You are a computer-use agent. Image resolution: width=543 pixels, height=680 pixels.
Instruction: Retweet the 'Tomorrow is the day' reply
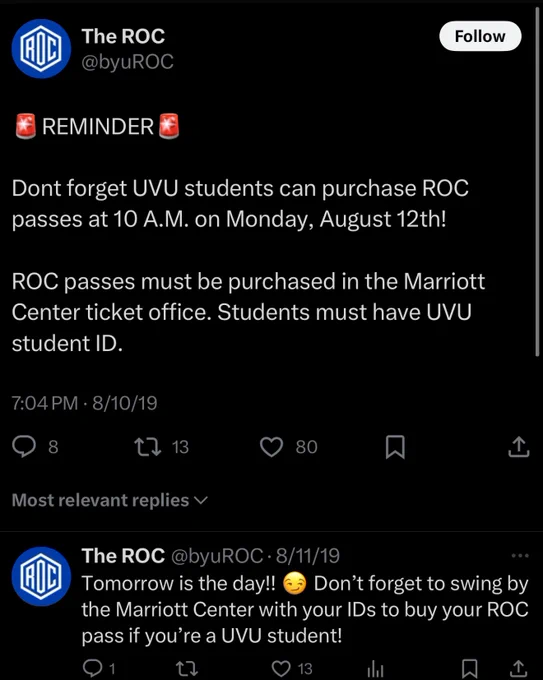(189, 668)
